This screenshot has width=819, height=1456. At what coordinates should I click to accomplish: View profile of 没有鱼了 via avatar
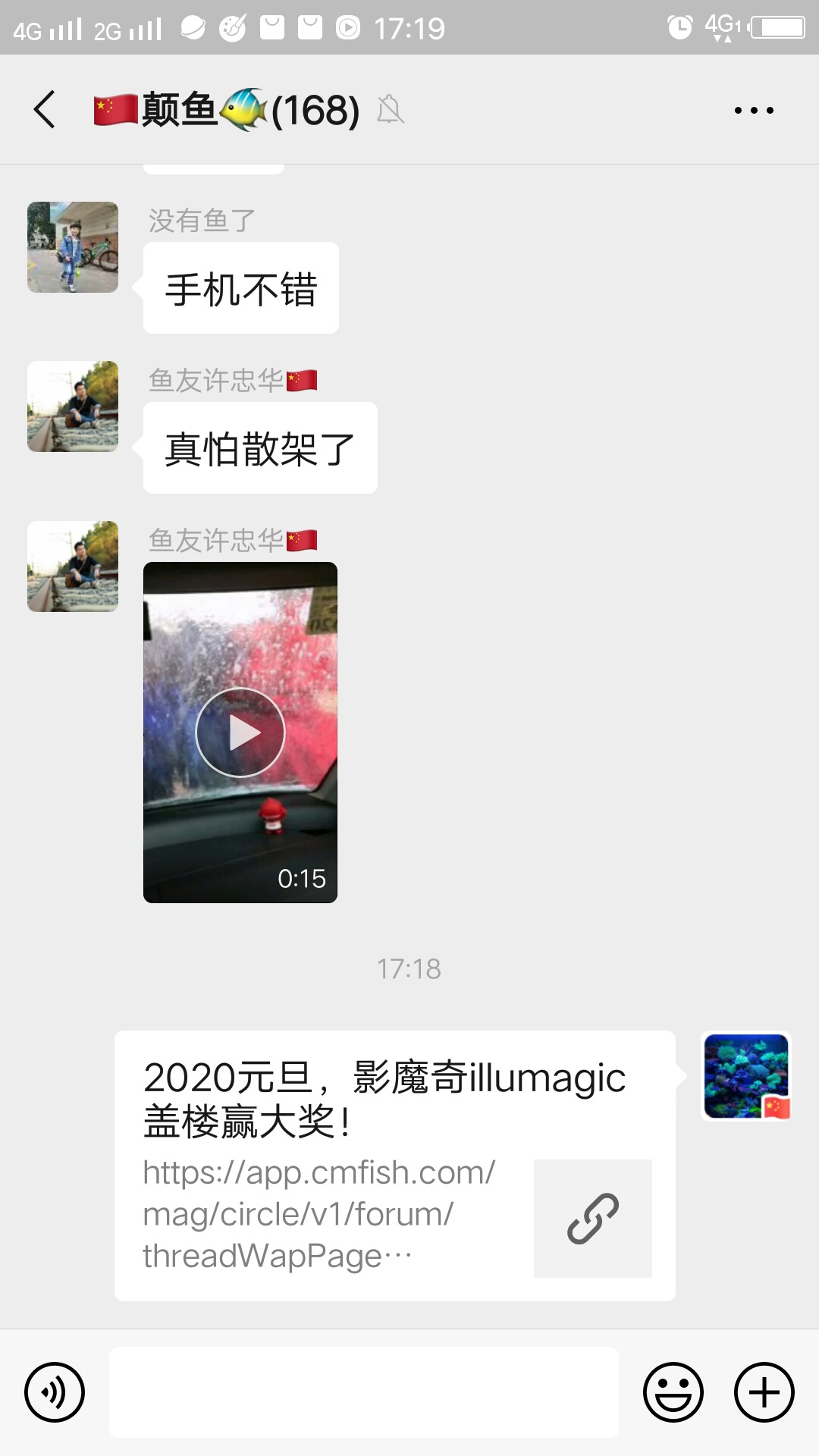pyautogui.click(x=73, y=247)
